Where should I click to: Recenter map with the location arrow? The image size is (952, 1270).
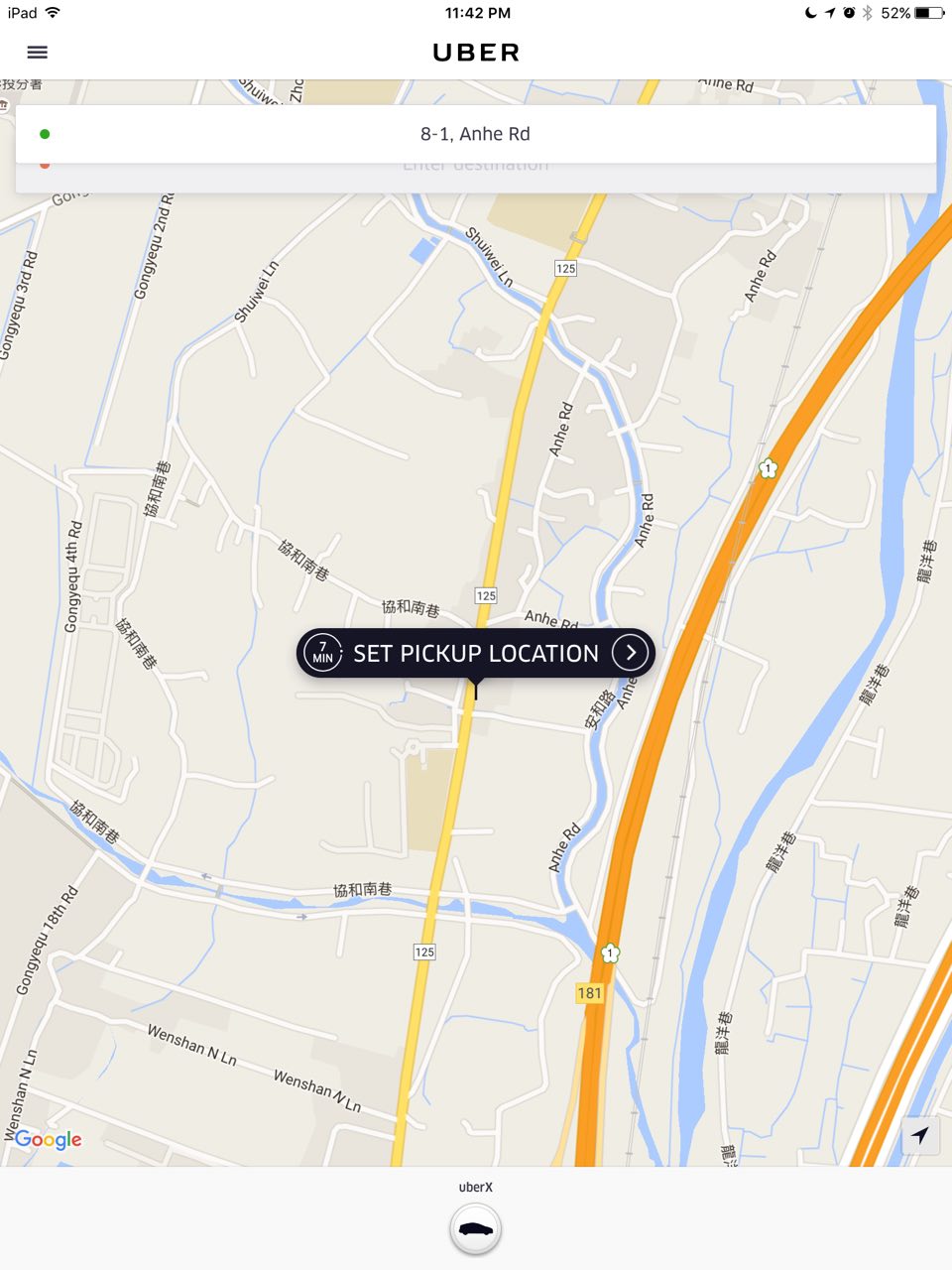point(920,1135)
